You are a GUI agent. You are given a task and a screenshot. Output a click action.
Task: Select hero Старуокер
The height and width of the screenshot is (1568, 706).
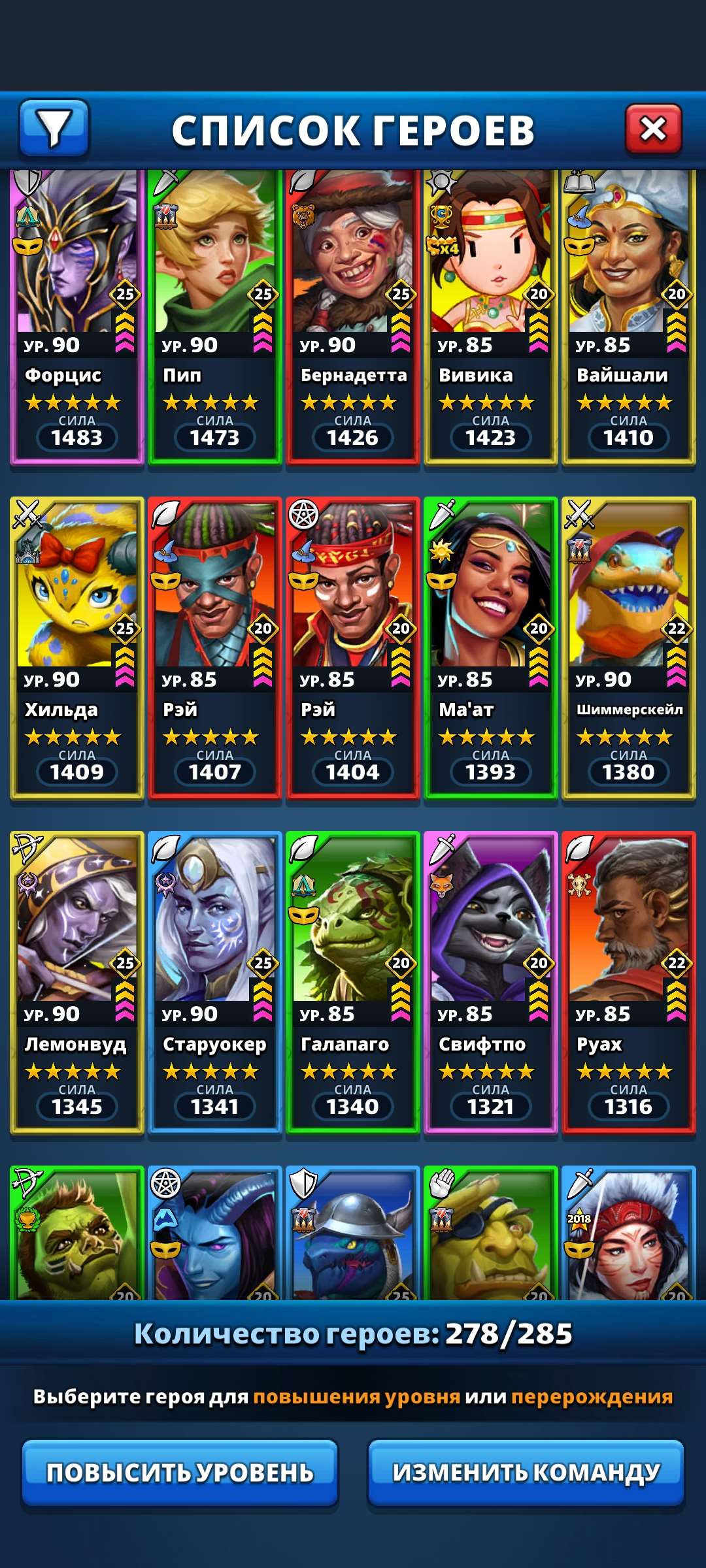click(214, 980)
